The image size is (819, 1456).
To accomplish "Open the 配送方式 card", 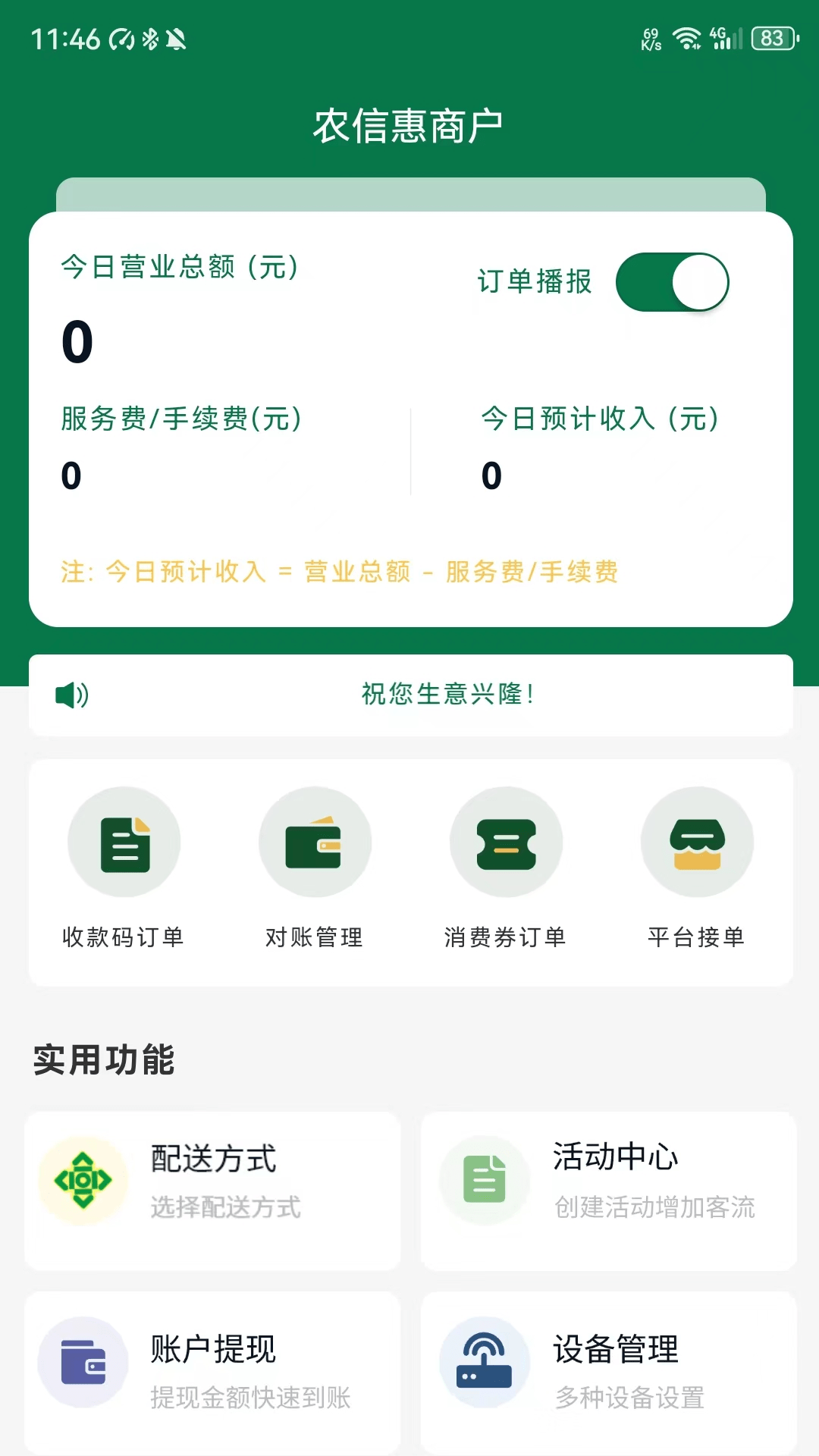I will (212, 1190).
